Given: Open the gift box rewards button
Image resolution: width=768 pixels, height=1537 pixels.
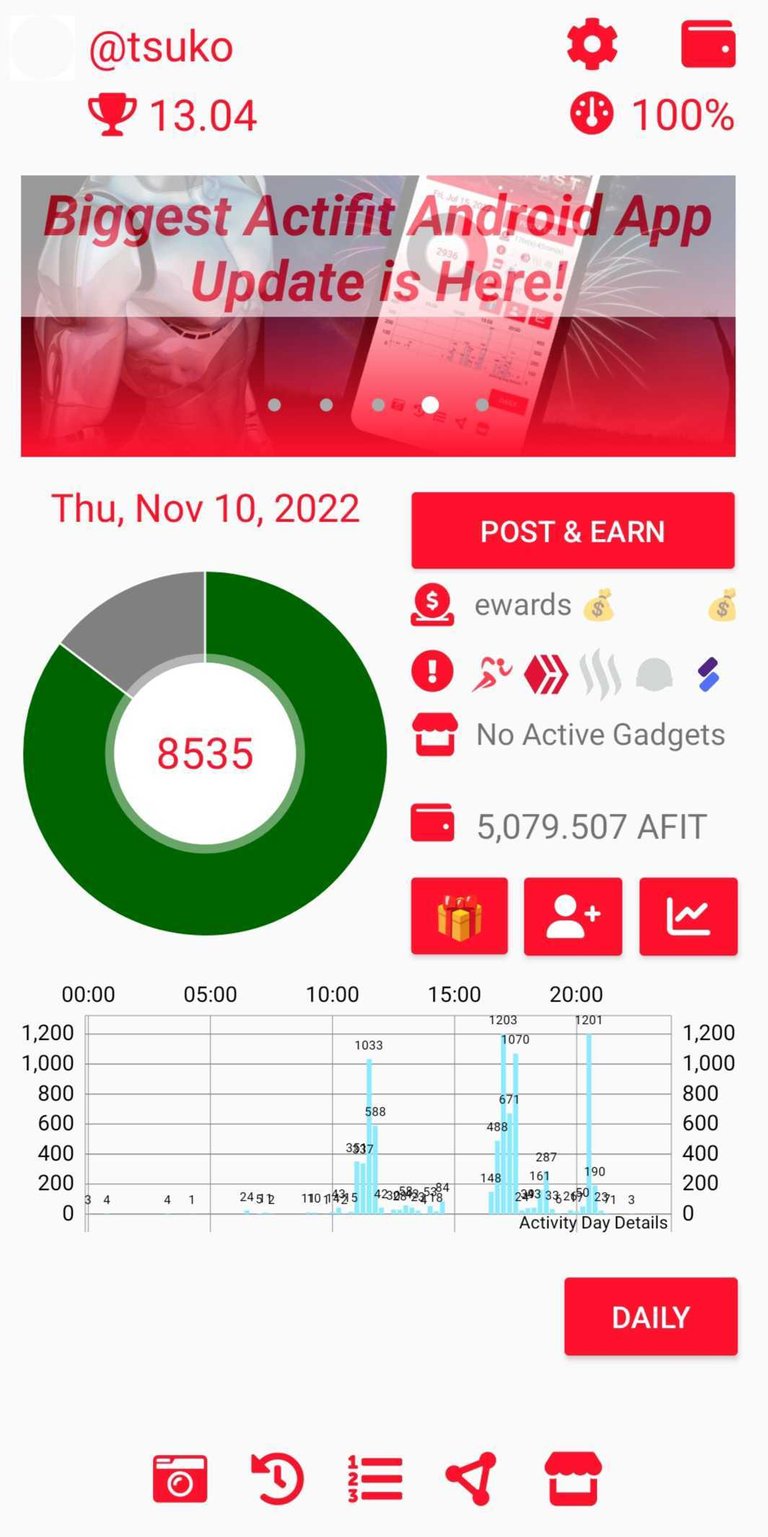Looking at the screenshot, I should (x=460, y=916).
